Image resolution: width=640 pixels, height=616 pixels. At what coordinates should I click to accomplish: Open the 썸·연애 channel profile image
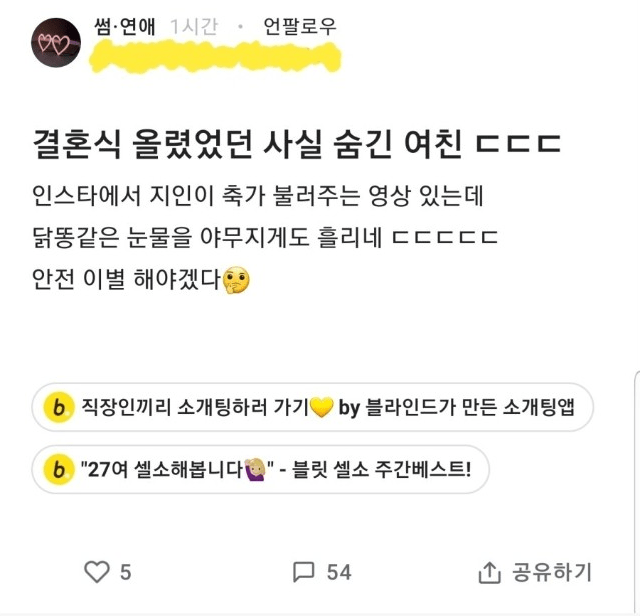pyautogui.click(x=56, y=42)
